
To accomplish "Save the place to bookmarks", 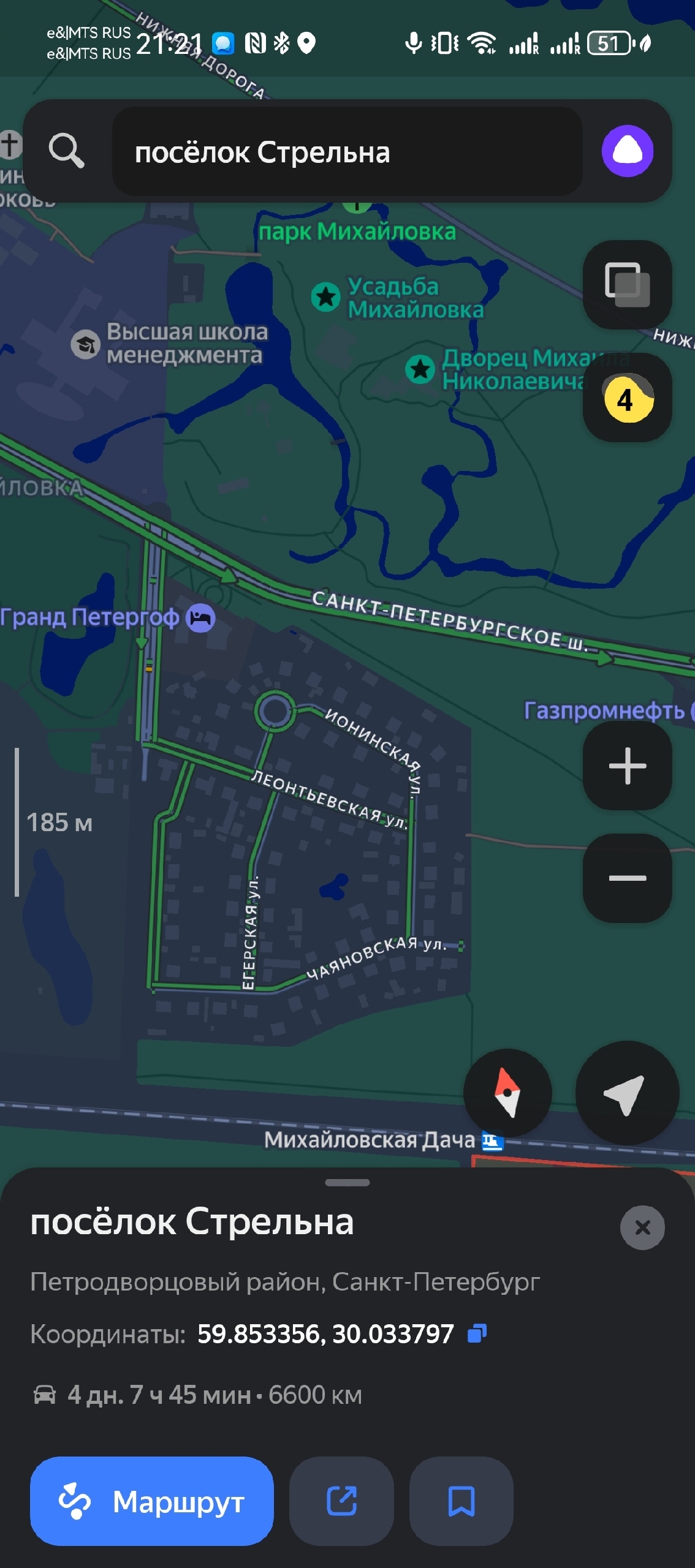I will click(x=461, y=1501).
